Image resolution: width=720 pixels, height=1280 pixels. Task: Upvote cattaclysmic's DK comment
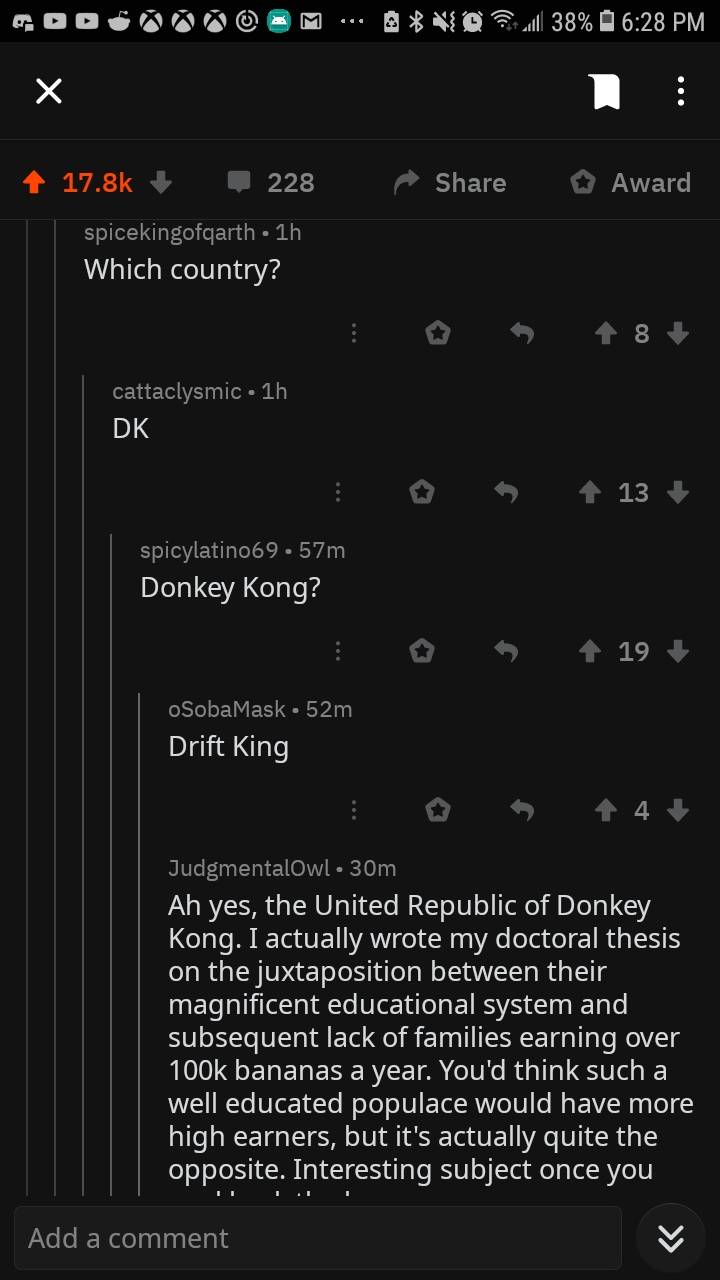(590, 492)
